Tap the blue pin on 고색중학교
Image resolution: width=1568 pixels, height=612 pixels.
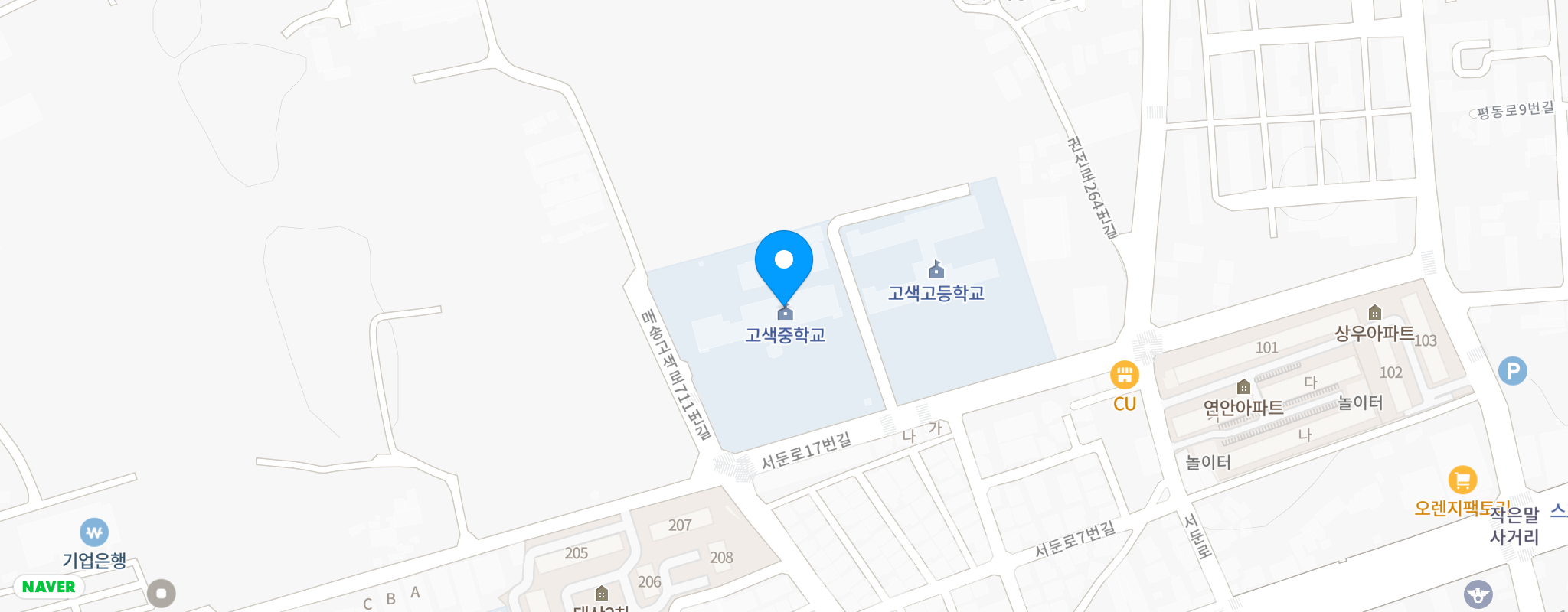point(784,262)
